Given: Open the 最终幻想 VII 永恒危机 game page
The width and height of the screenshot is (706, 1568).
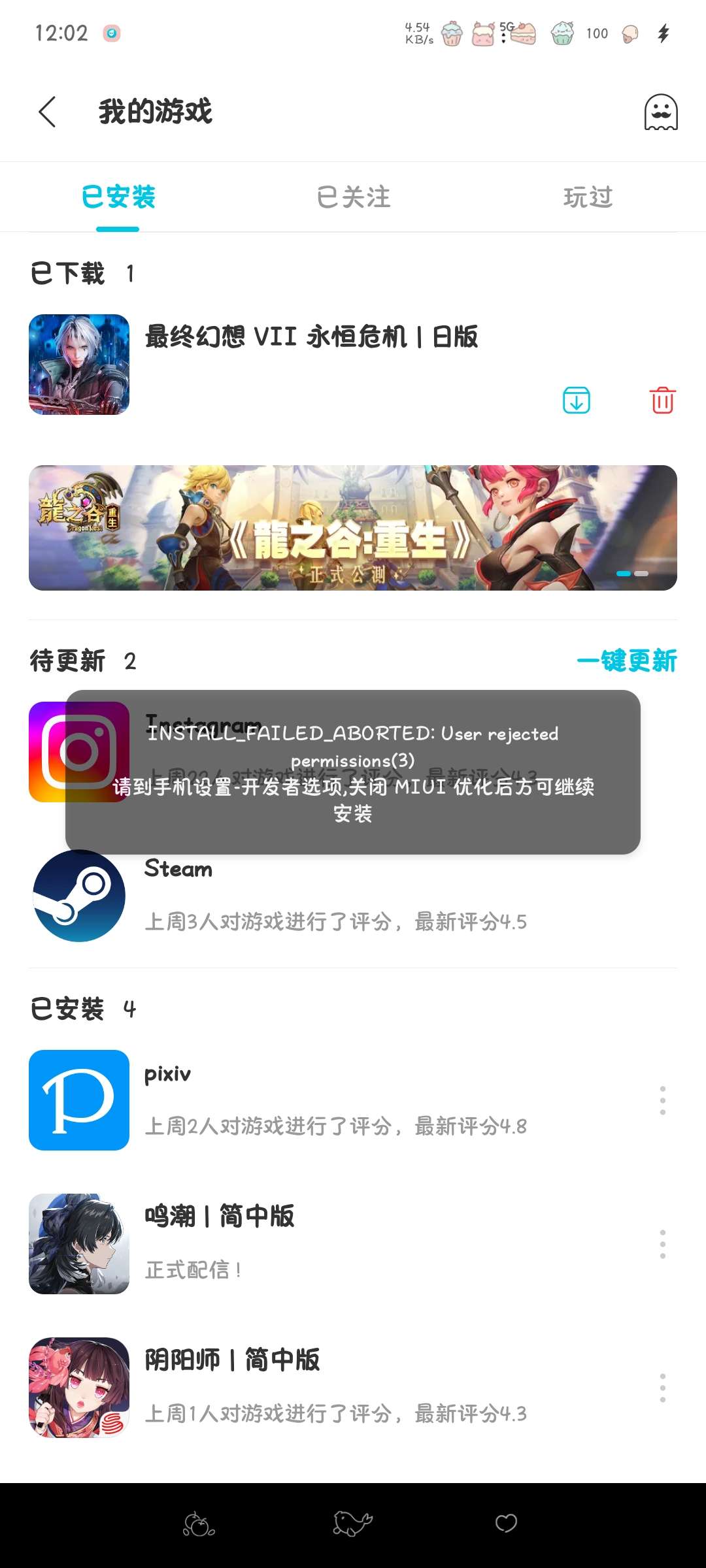Looking at the screenshot, I should (x=311, y=338).
